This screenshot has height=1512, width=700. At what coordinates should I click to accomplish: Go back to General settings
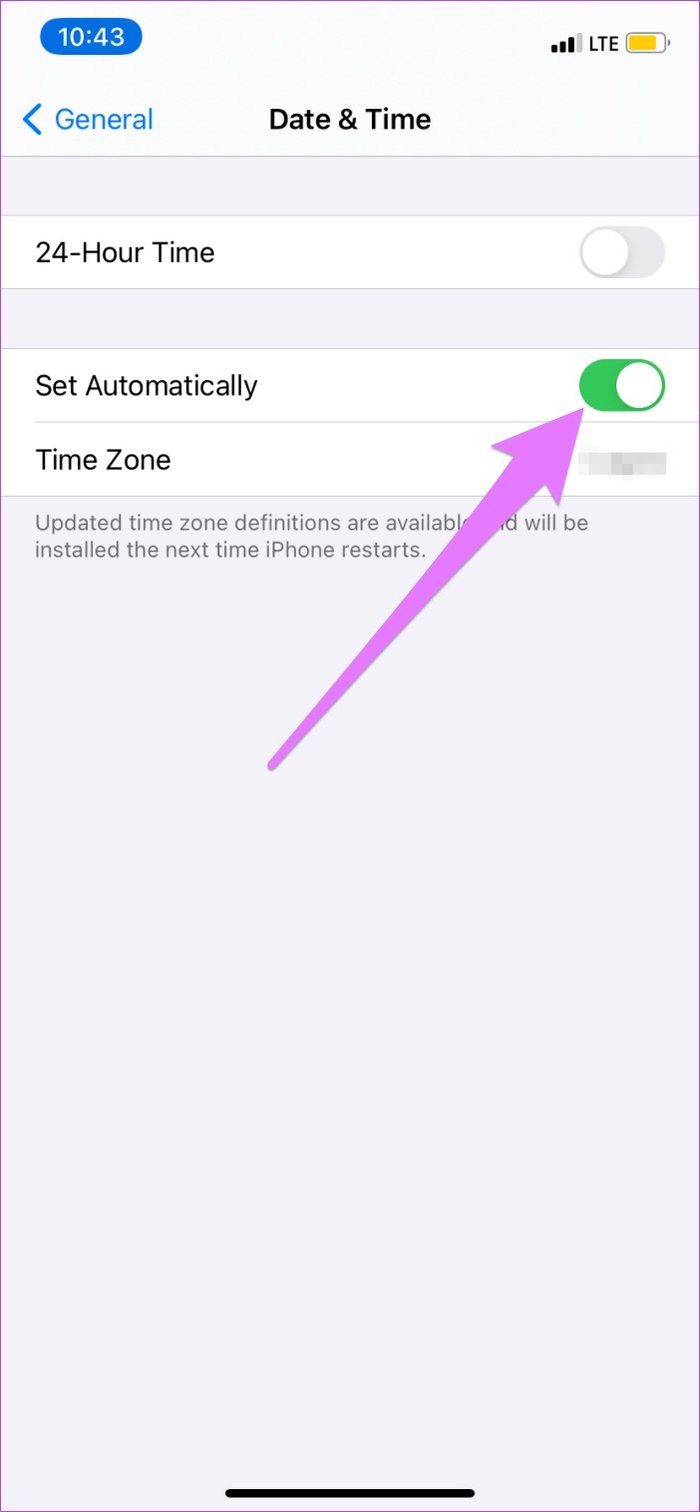pyautogui.click(x=88, y=120)
